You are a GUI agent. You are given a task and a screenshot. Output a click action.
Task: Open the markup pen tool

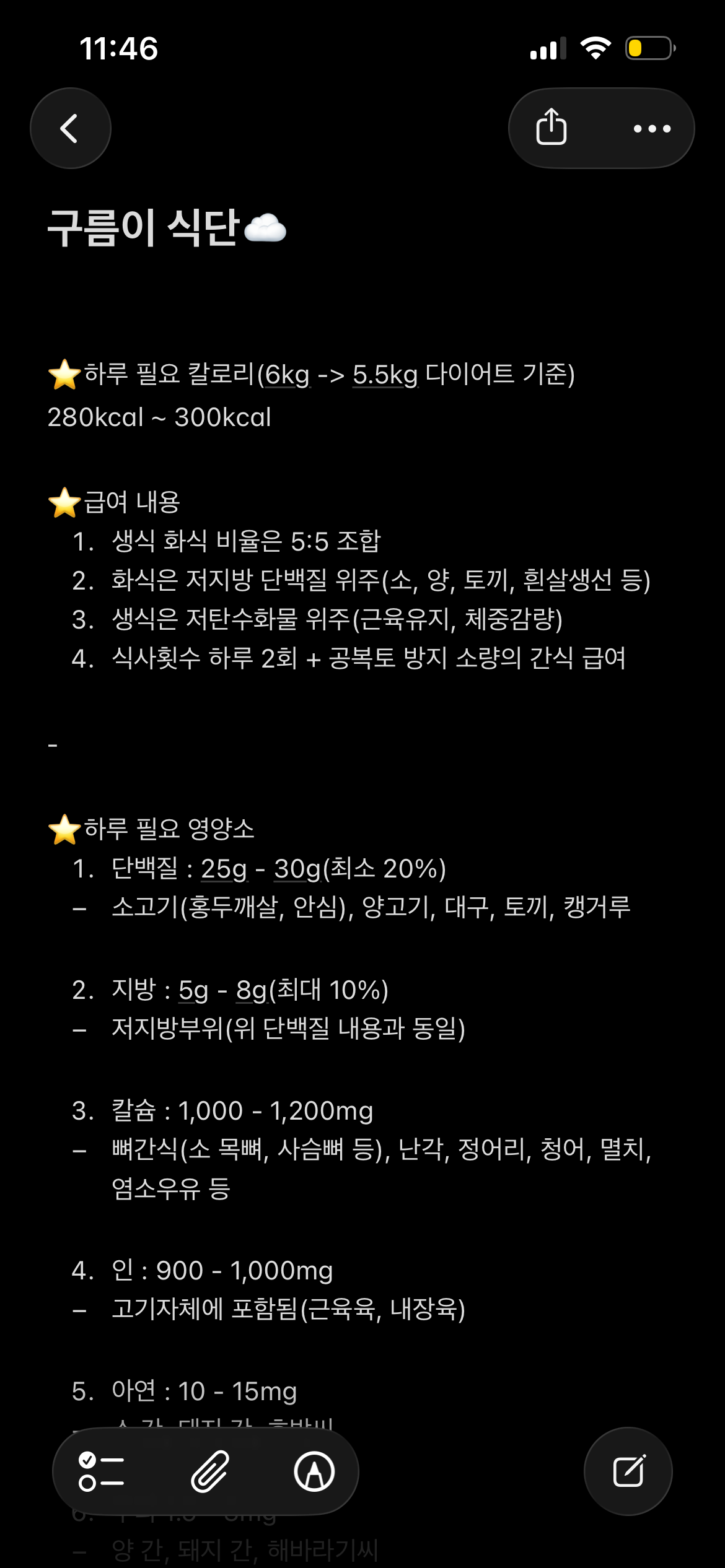pyautogui.click(x=314, y=1471)
